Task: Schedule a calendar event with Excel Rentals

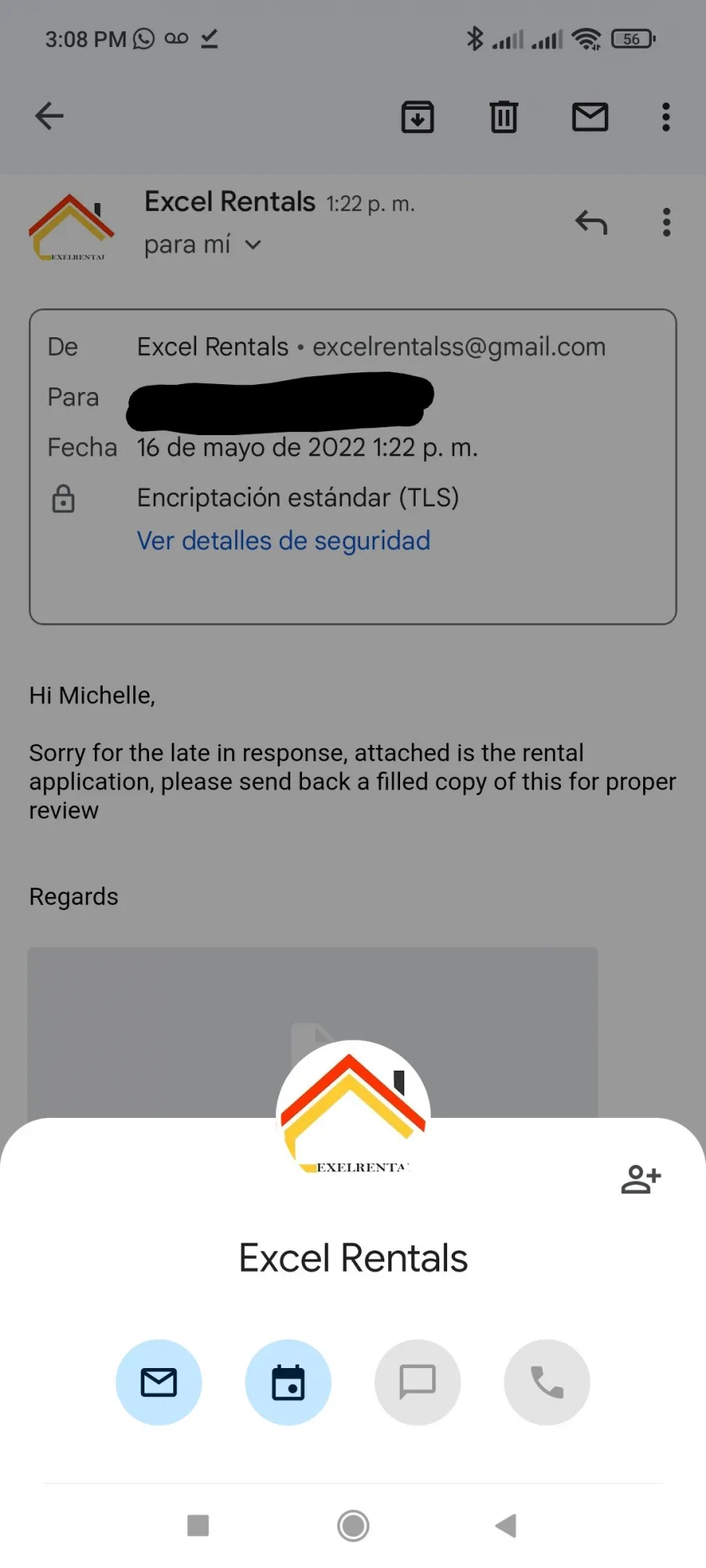Action: pyautogui.click(x=288, y=1381)
